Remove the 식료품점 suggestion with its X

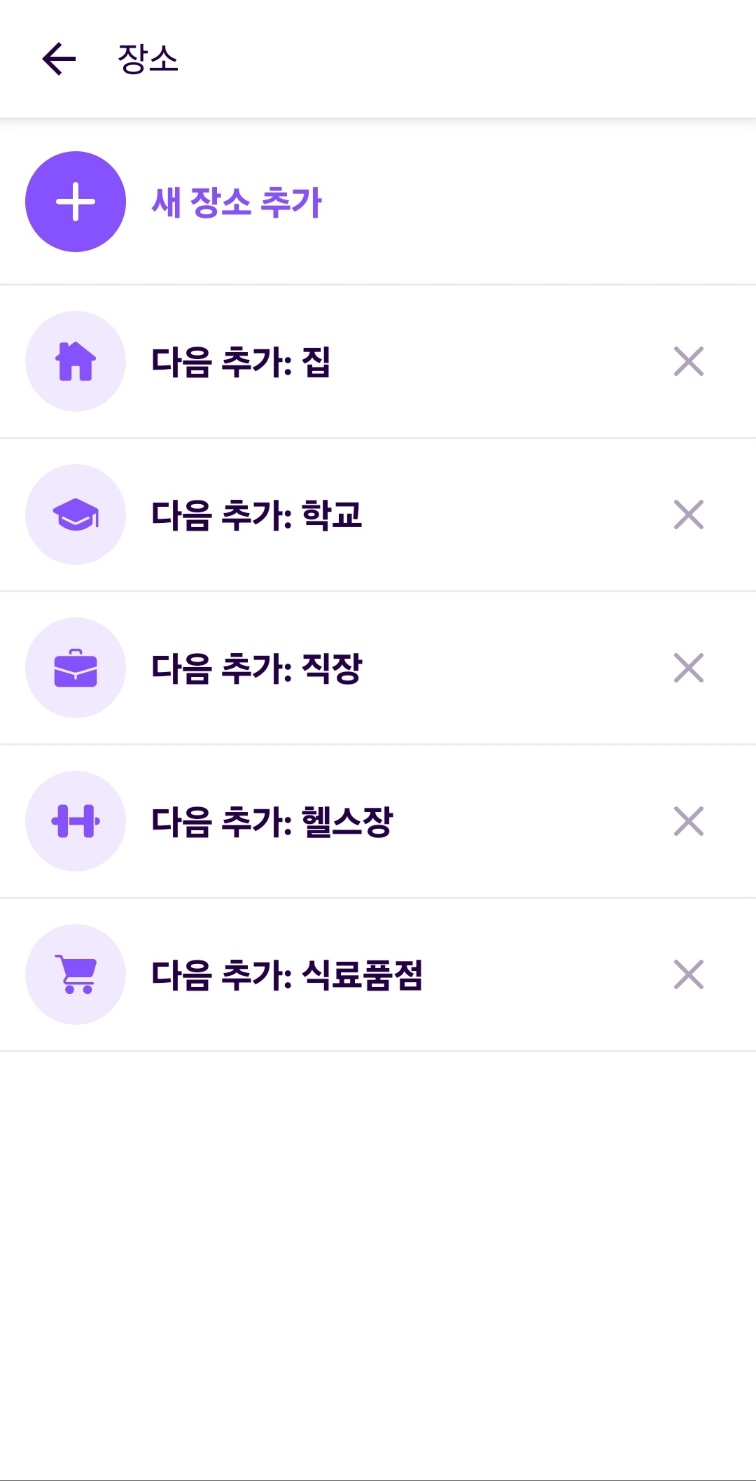[x=689, y=974]
